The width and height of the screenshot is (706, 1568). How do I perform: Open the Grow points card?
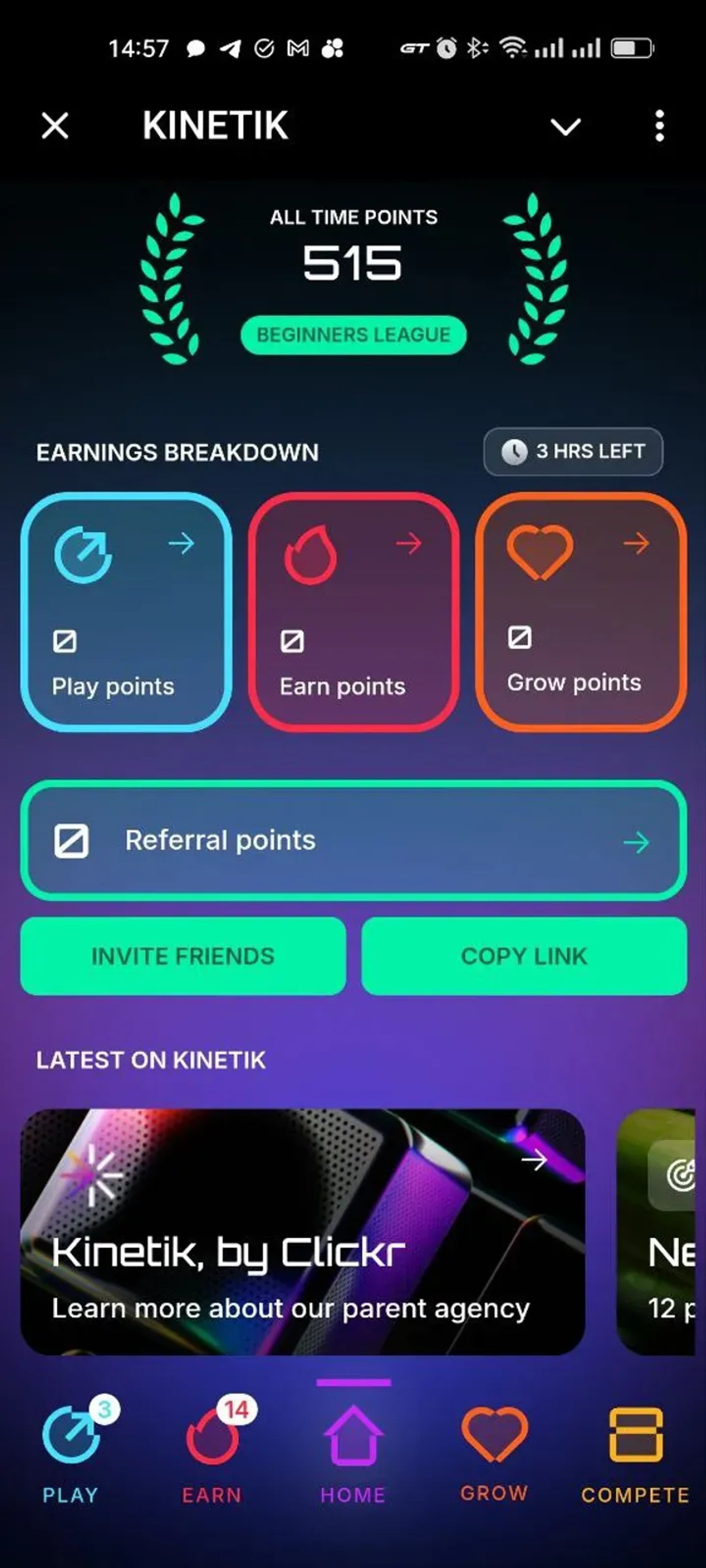[581, 611]
